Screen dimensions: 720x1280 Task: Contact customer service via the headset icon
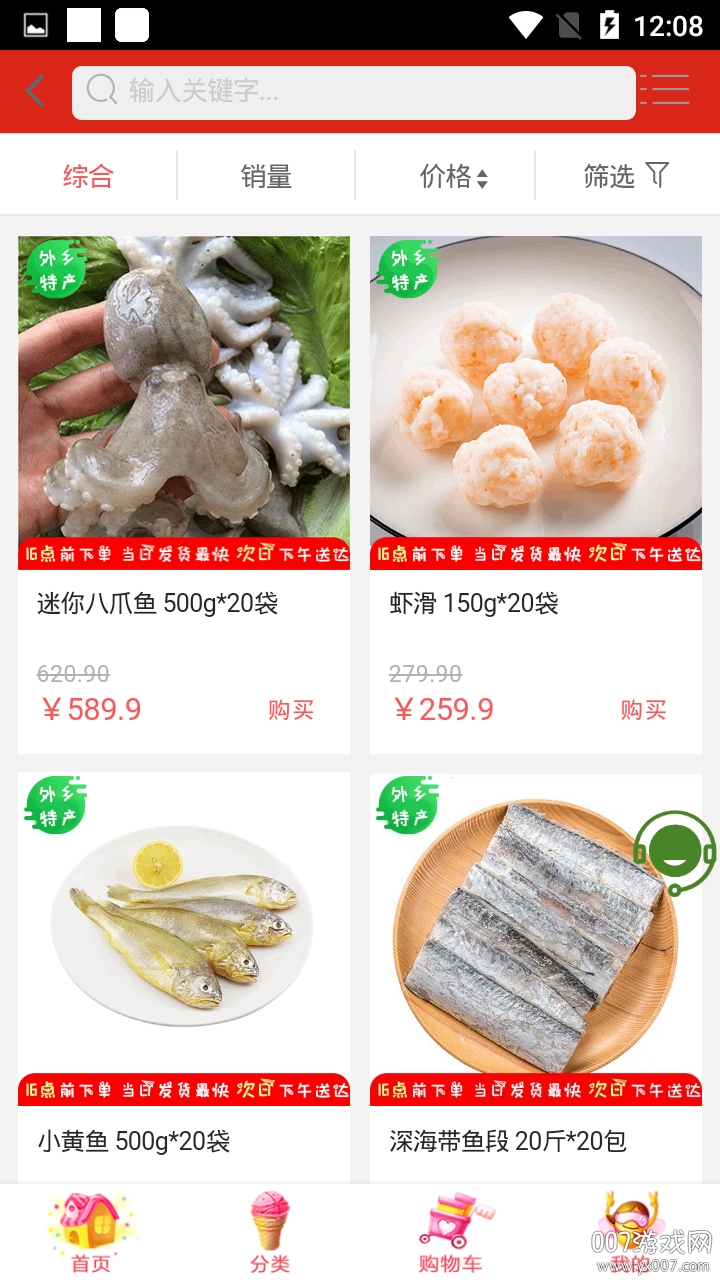click(x=675, y=852)
